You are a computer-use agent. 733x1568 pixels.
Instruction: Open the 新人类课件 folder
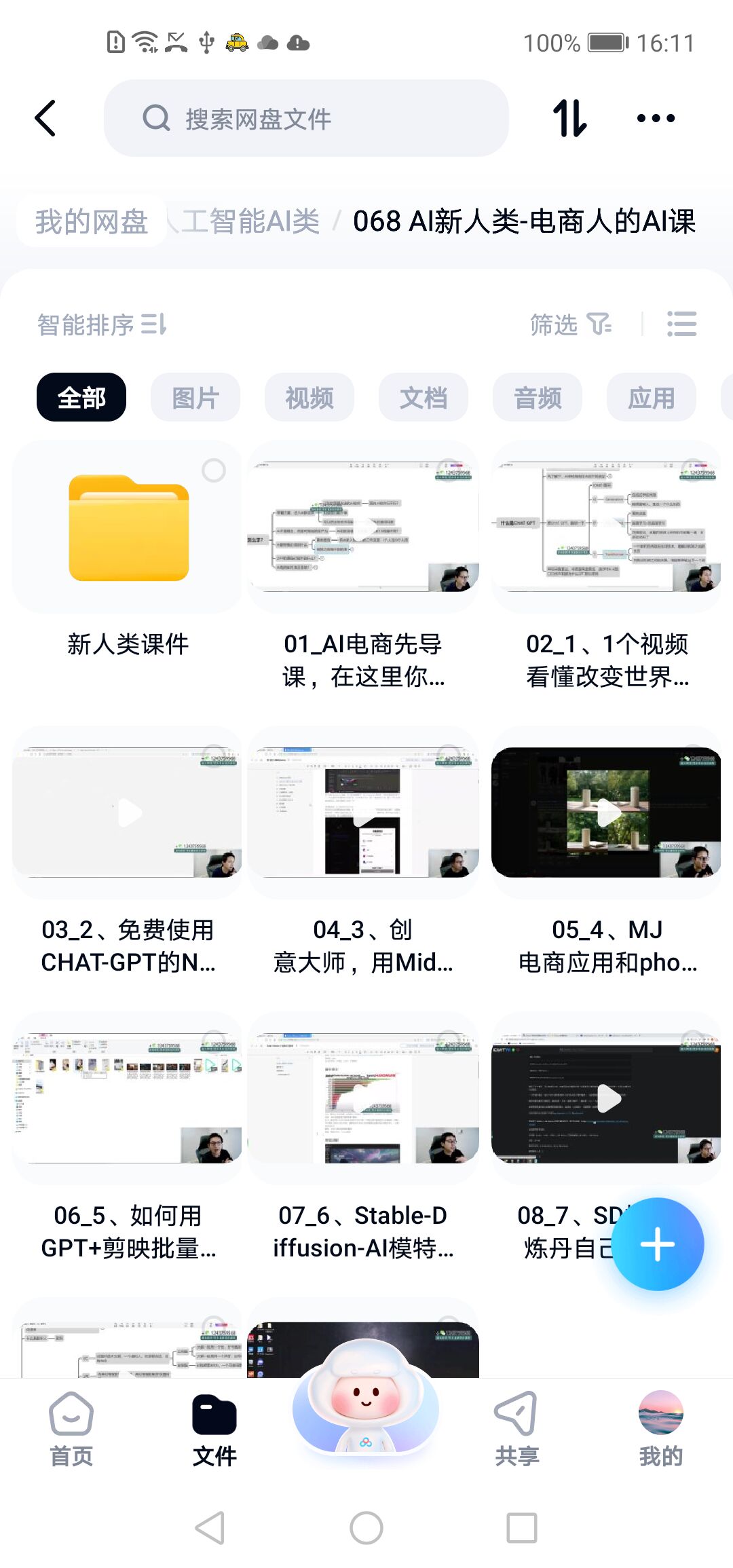(128, 529)
